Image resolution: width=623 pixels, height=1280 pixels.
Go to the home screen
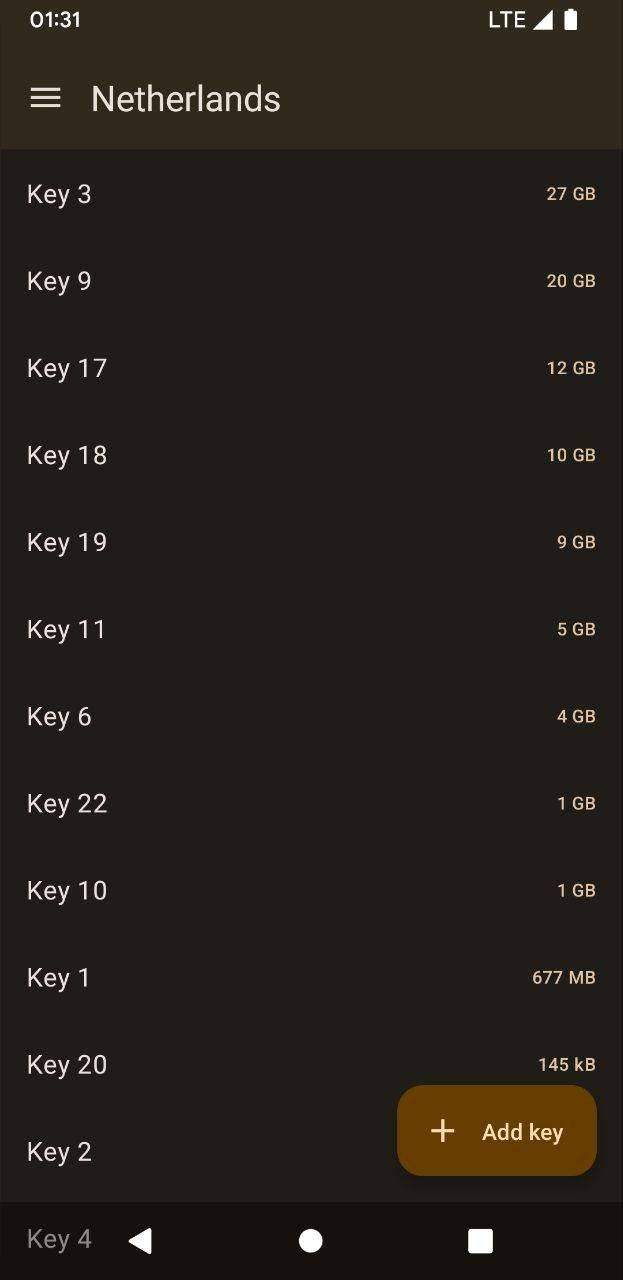(x=311, y=1241)
